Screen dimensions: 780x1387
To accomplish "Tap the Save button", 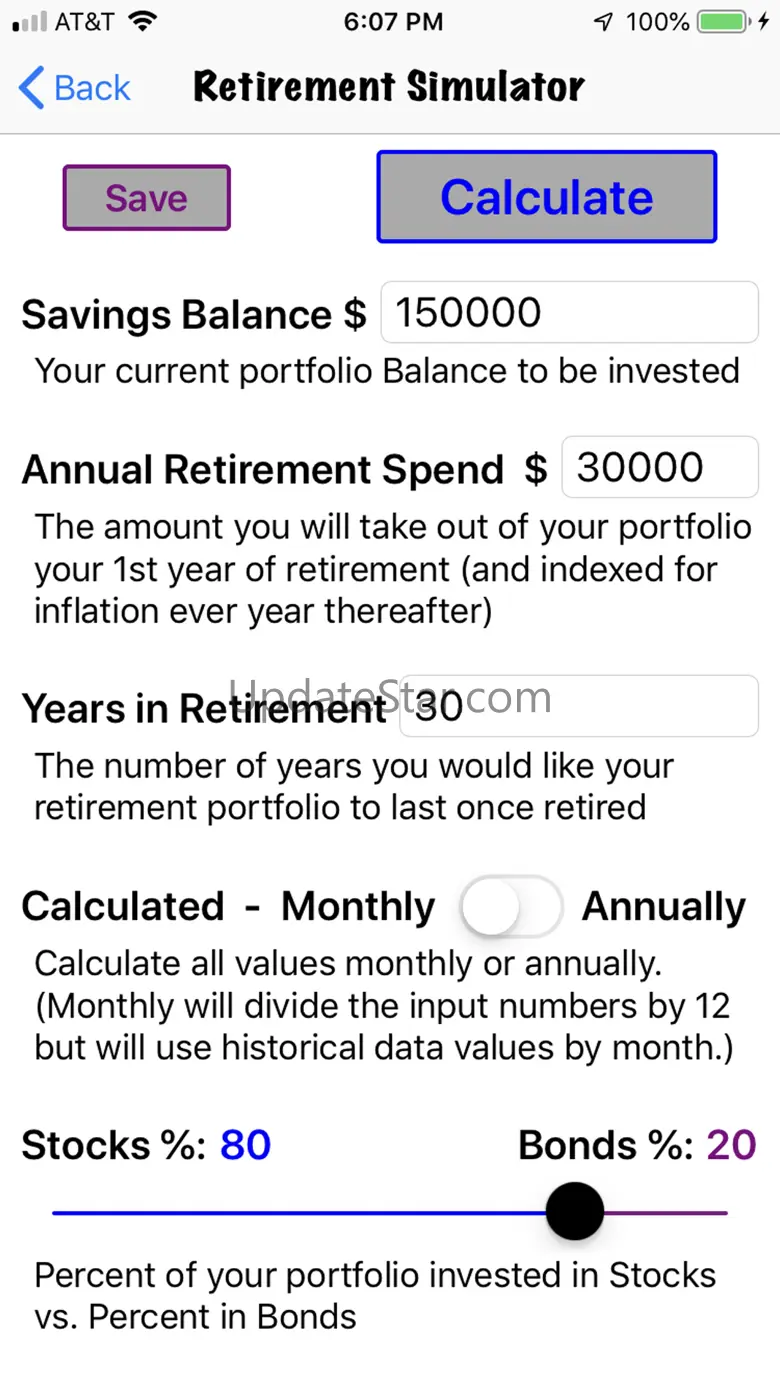I will tap(147, 198).
